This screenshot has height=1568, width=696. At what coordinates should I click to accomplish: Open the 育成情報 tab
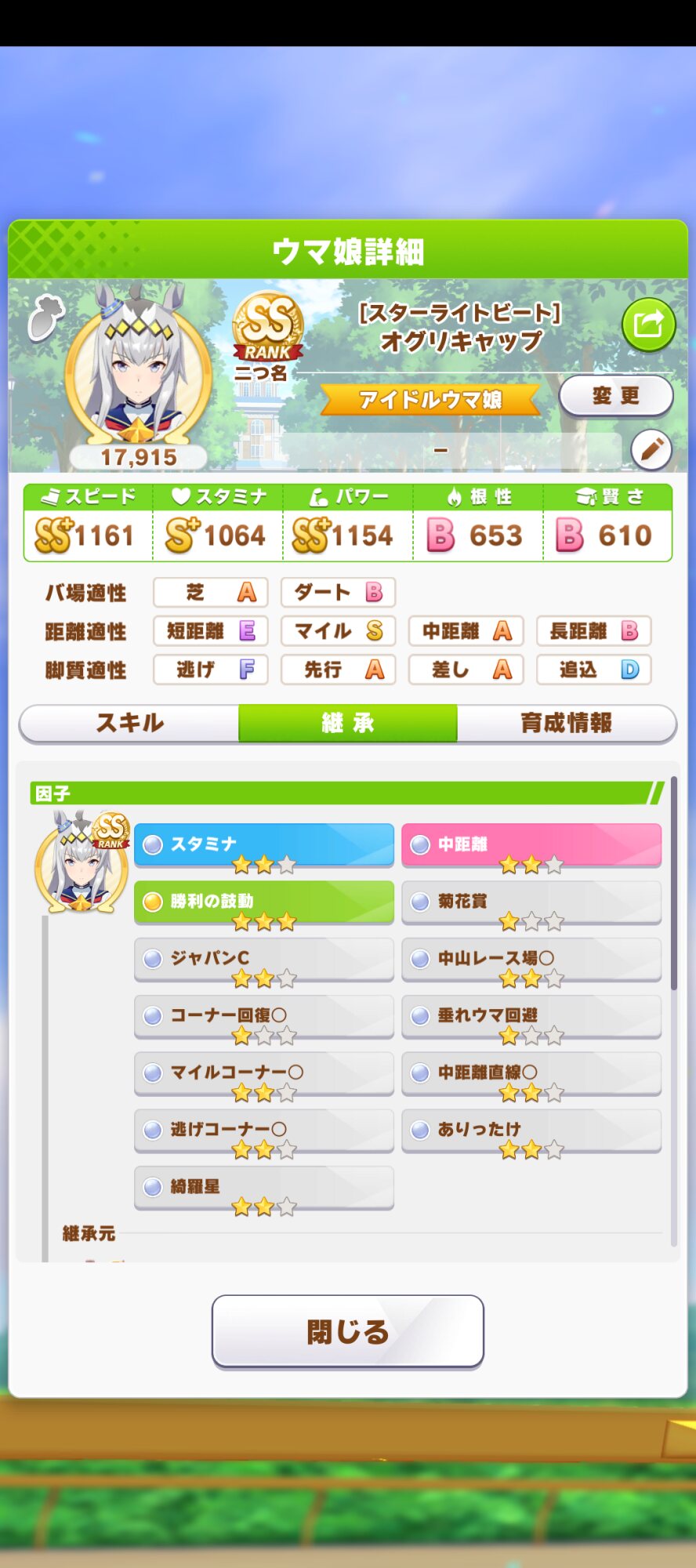(566, 723)
